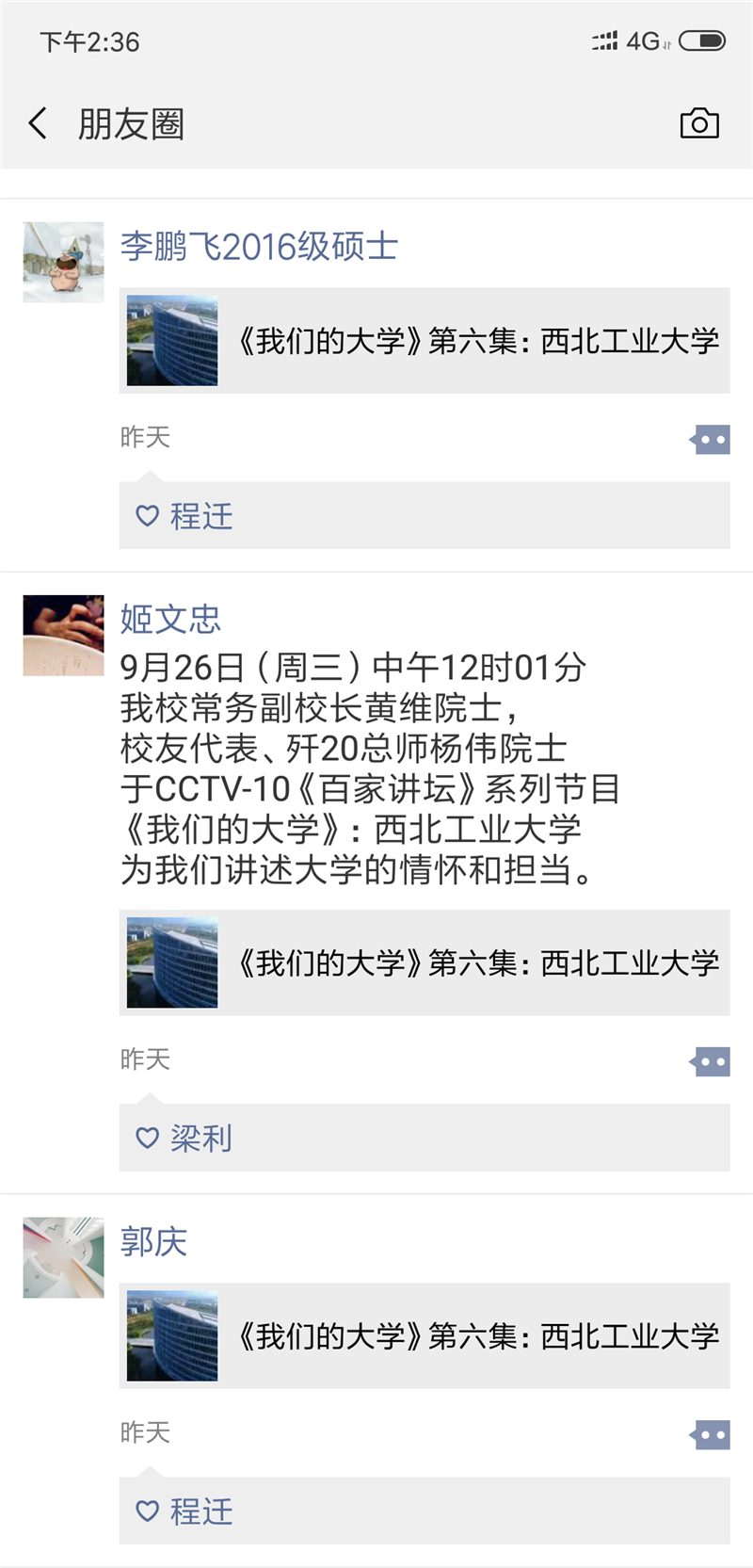Open the shared article in 李鹏飞's post
Image resolution: width=753 pixels, height=1568 pixels.
(x=425, y=341)
